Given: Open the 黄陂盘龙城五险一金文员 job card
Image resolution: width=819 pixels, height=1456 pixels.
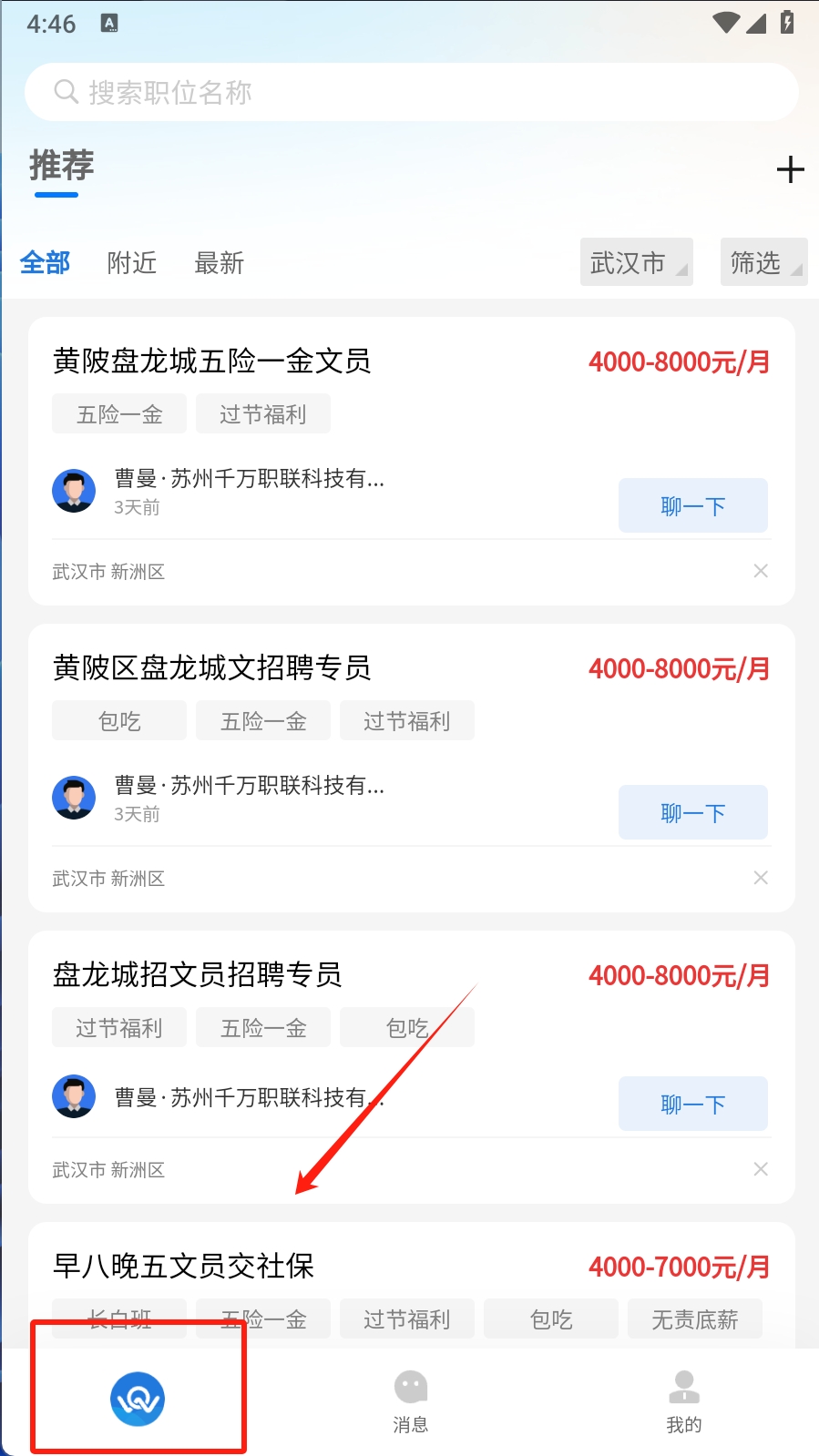Looking at the screenshot, I should click(412, 461).
